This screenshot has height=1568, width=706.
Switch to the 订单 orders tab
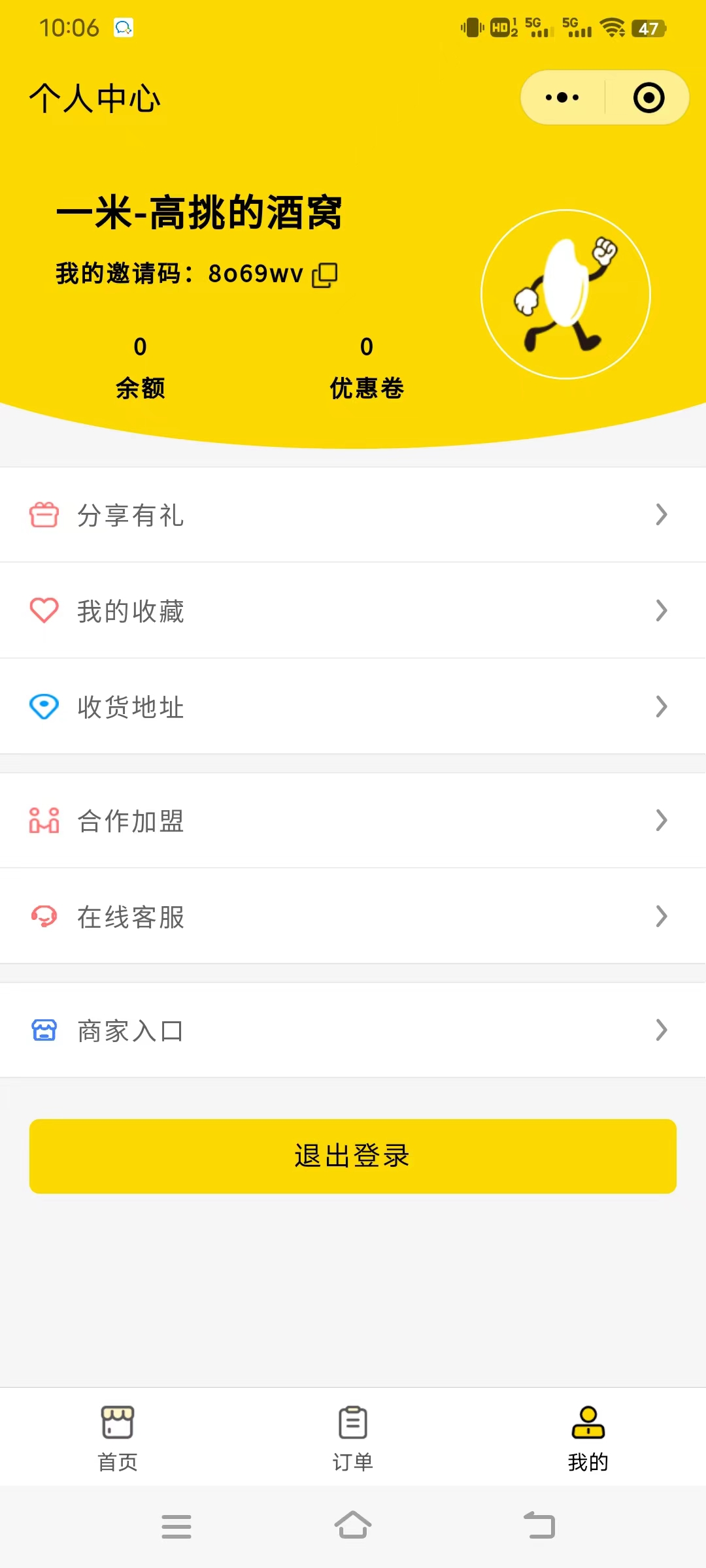click(353, 1437)
